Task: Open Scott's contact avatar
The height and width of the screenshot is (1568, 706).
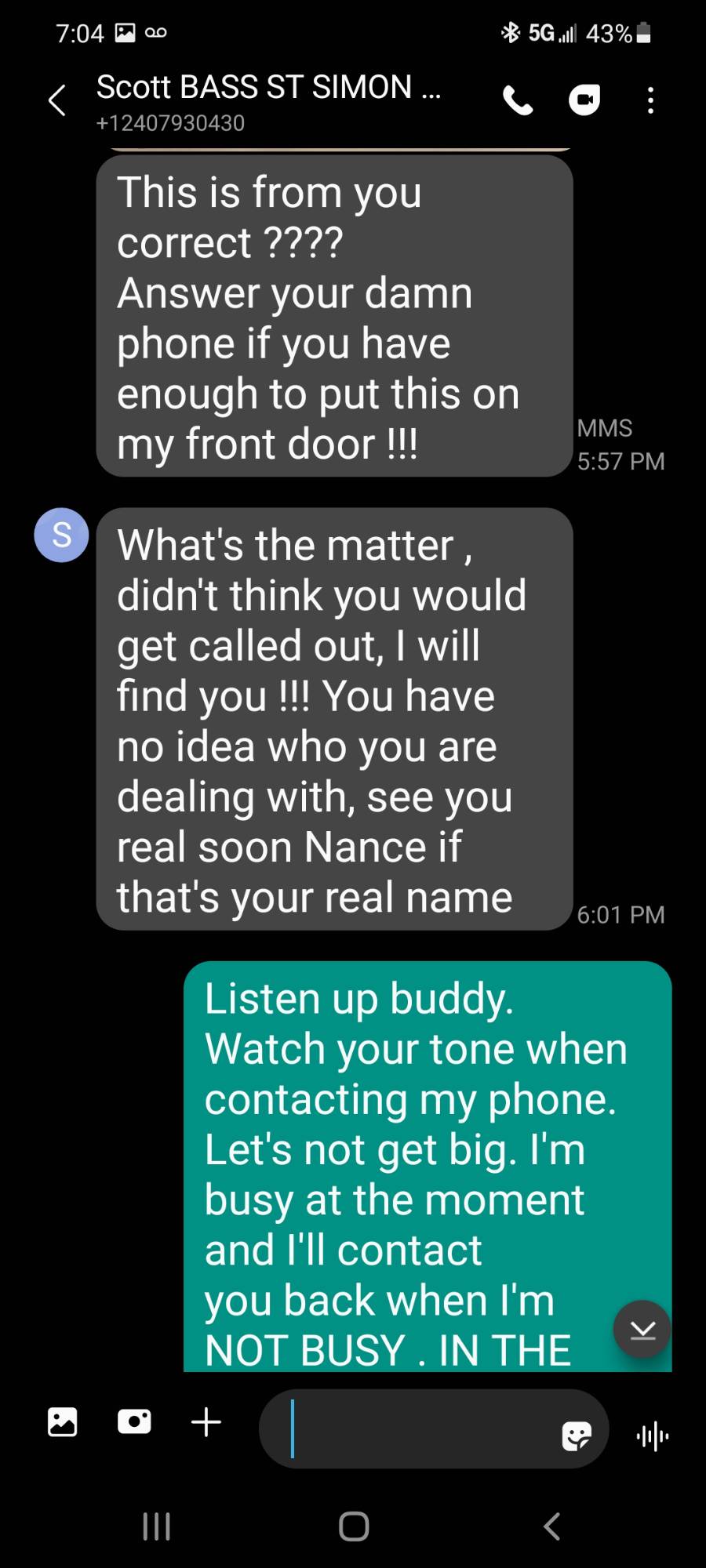Action: [x=61, y=535]
